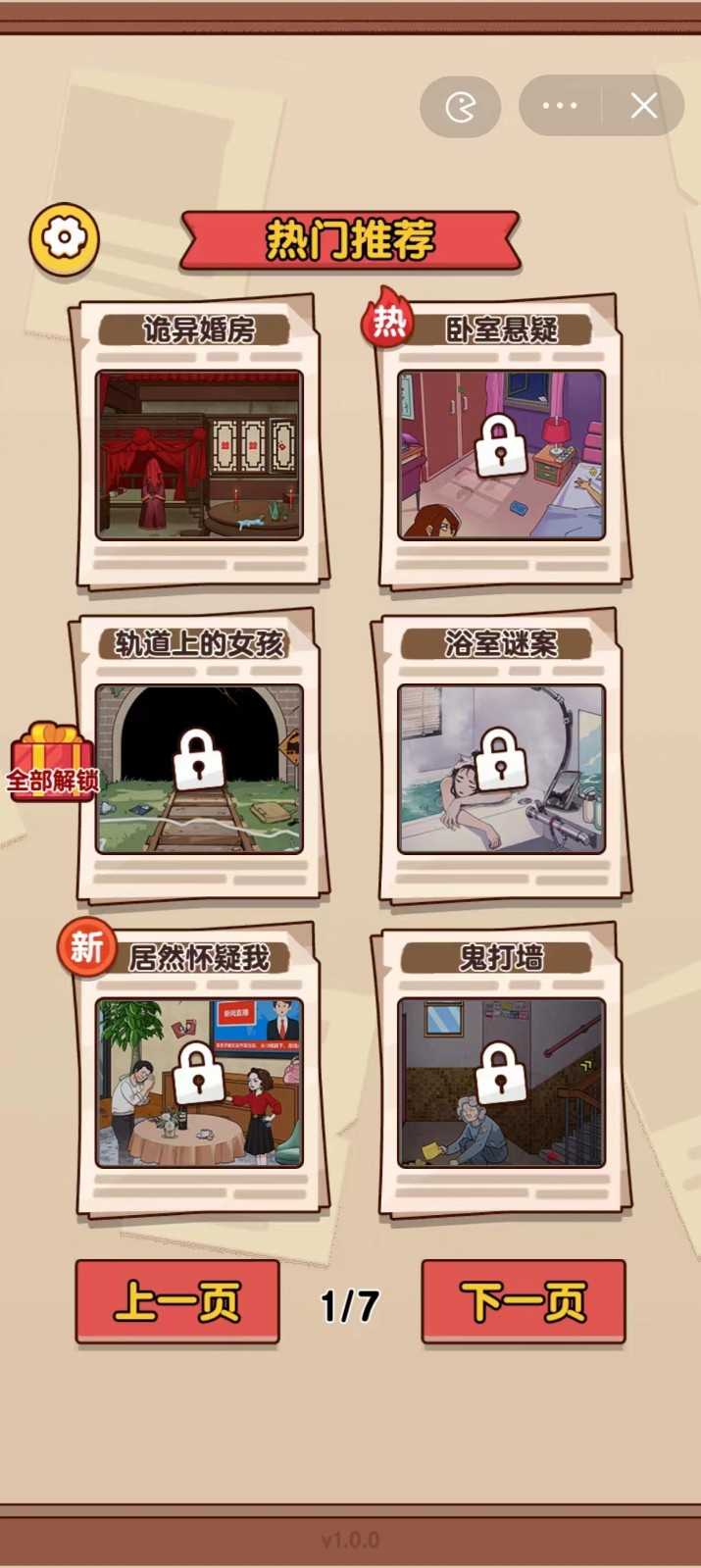The width and height of the screenshot is (701, 1568).
Task: Open the new 居然怀疑我 level
Action: (x=199, y=1082)
